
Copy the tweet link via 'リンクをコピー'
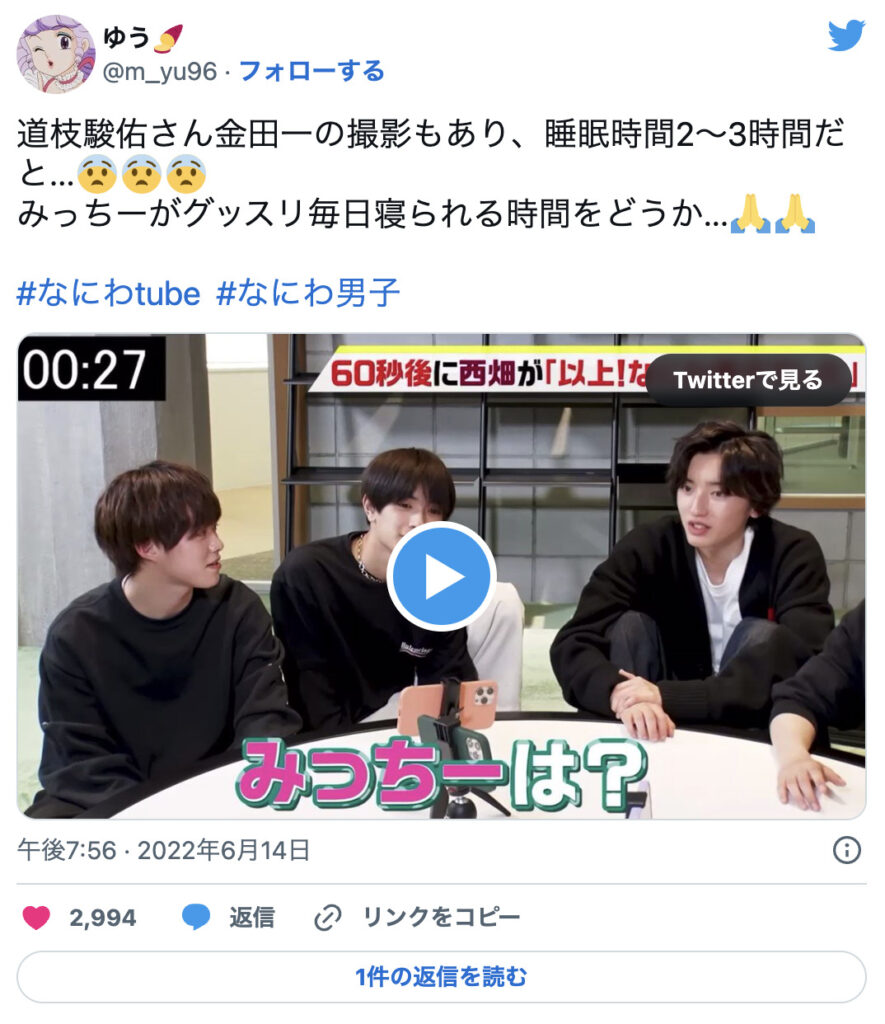[x=417, y=917]
